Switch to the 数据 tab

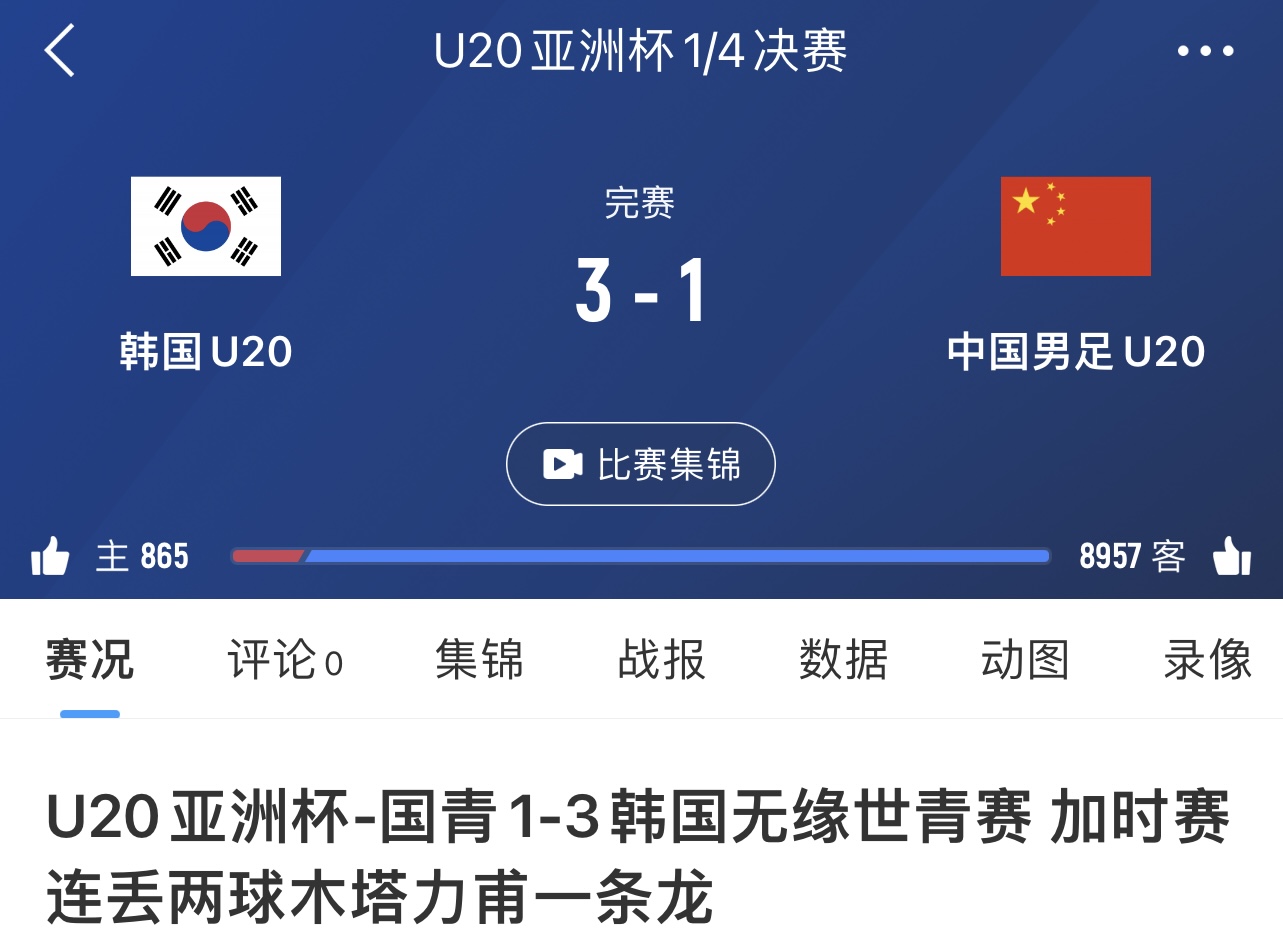843,661
